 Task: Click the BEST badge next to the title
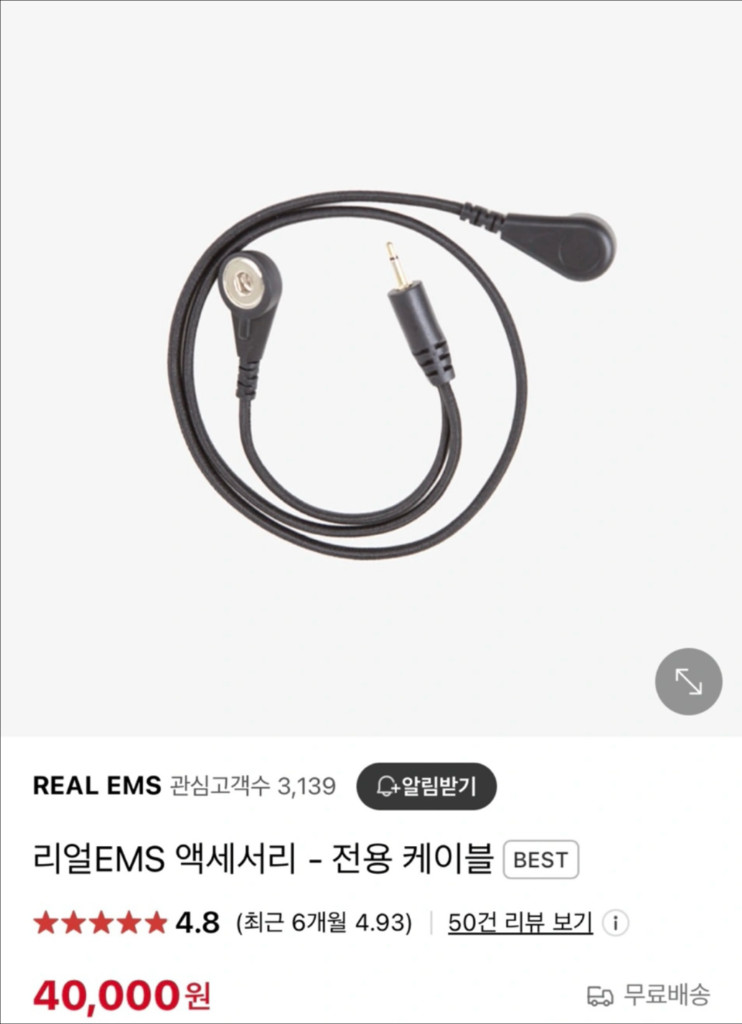tap(540, 857)
